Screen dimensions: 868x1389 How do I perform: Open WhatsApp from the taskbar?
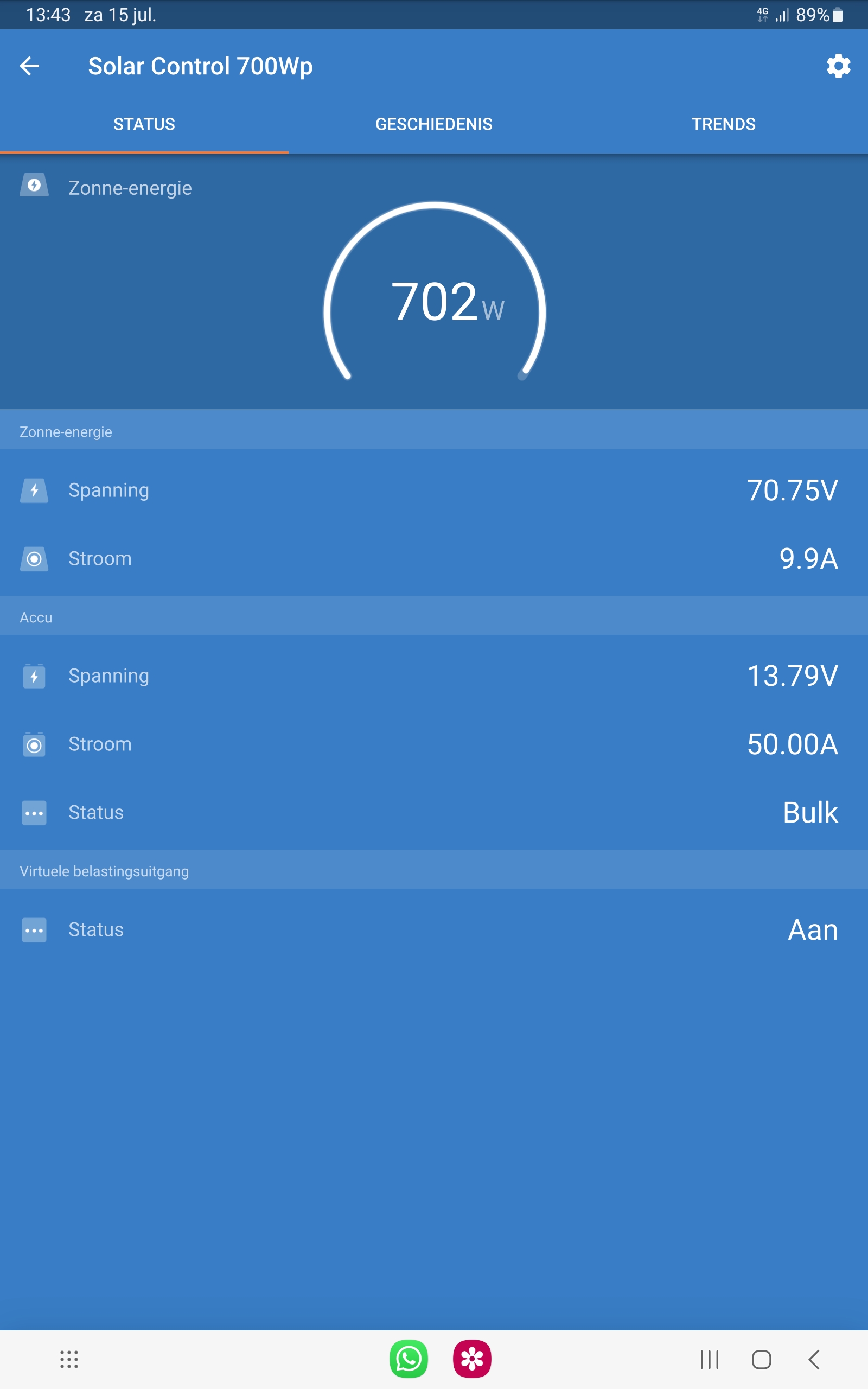point(409,1359)
